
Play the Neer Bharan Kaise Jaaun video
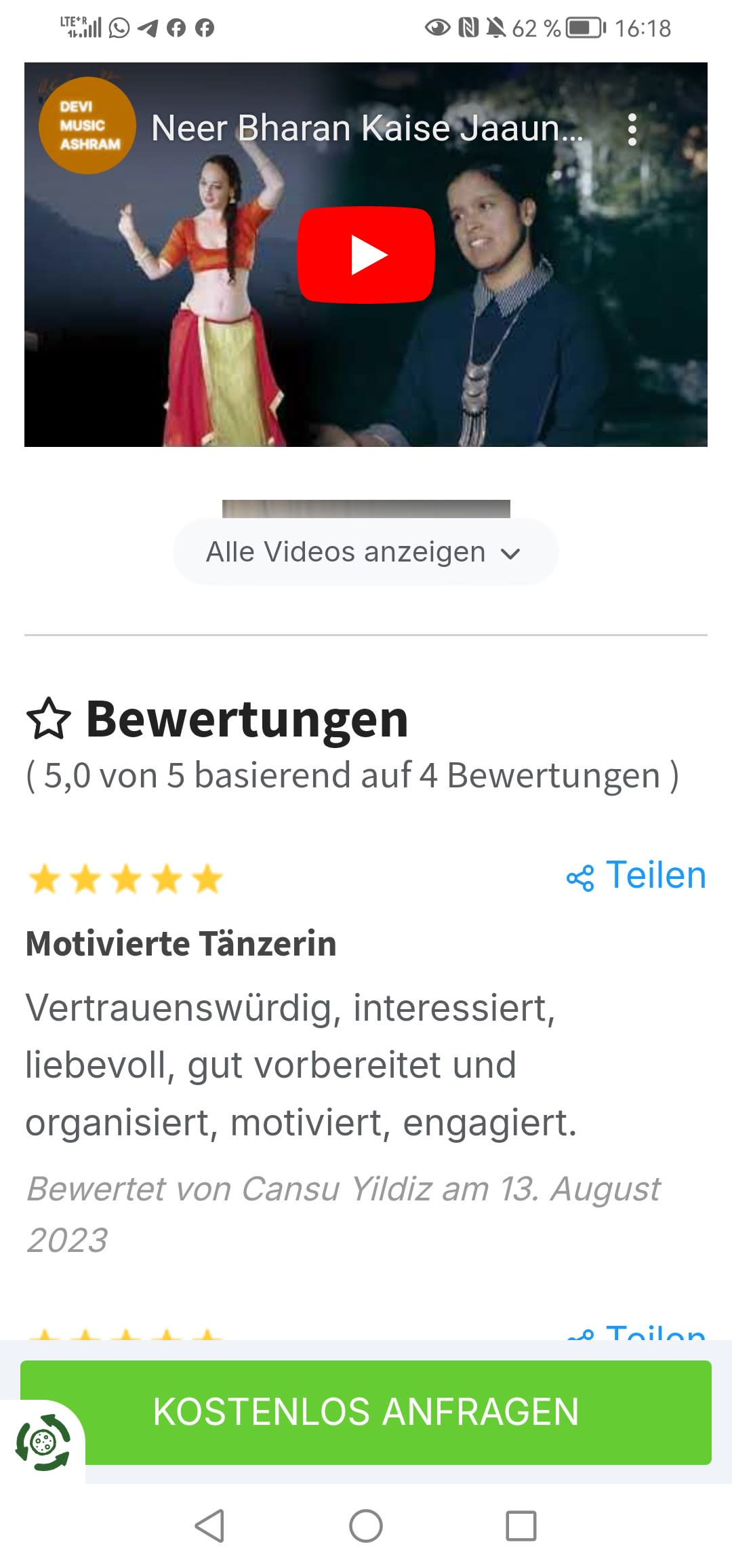(x=366, y=254)
